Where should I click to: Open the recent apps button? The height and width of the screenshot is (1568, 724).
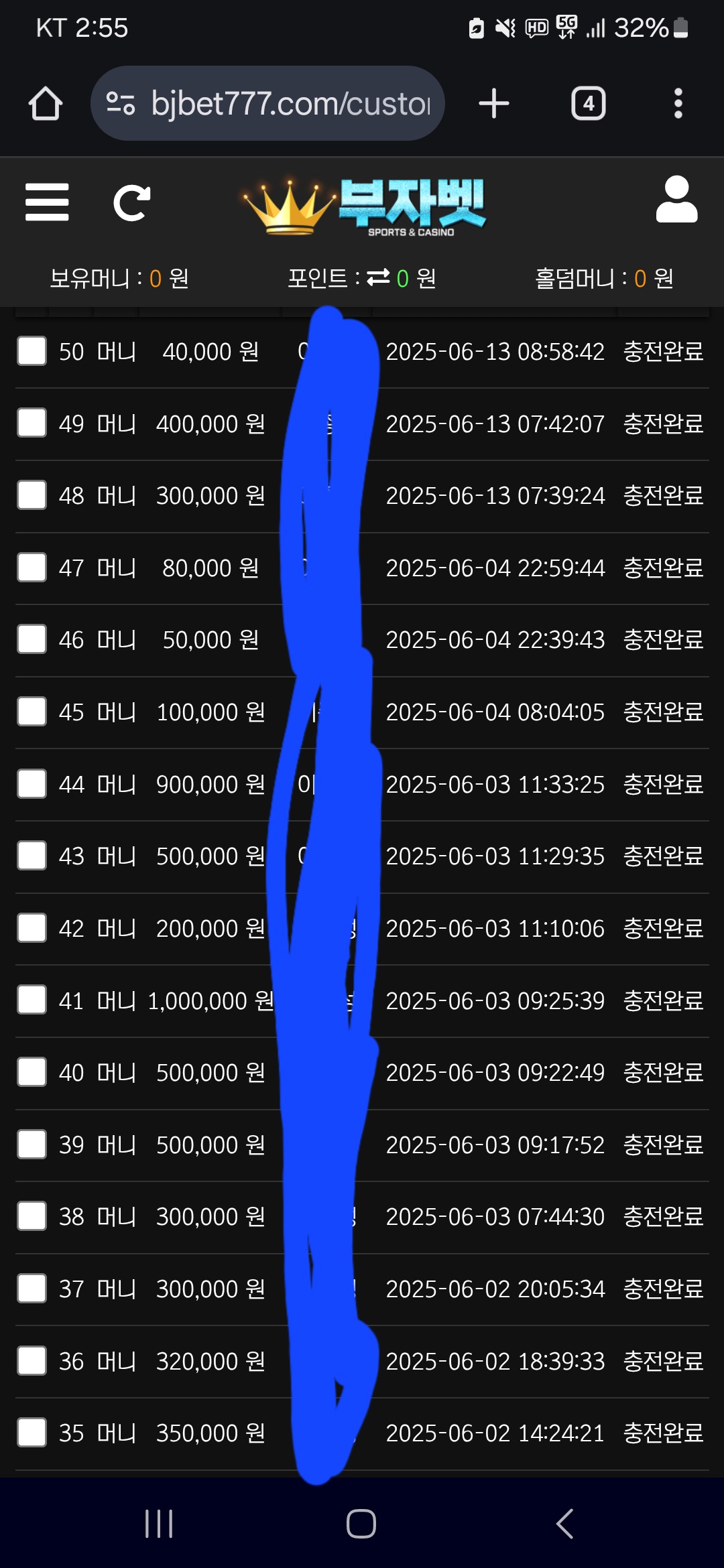pyautogui.click(x=159, y=1524)
